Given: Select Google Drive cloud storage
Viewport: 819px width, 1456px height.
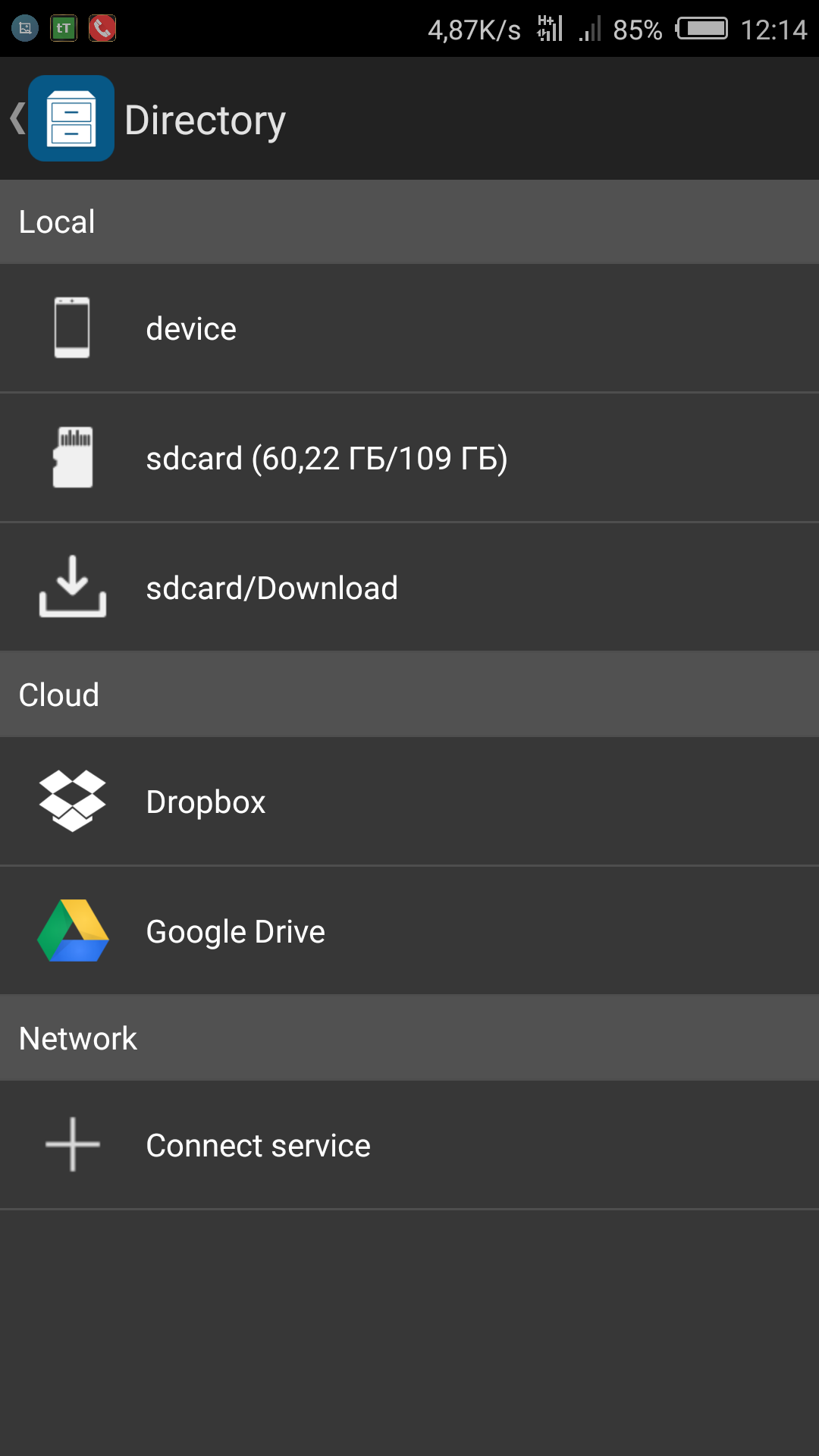Looking at the screenshot, I should tap(409, 931).
